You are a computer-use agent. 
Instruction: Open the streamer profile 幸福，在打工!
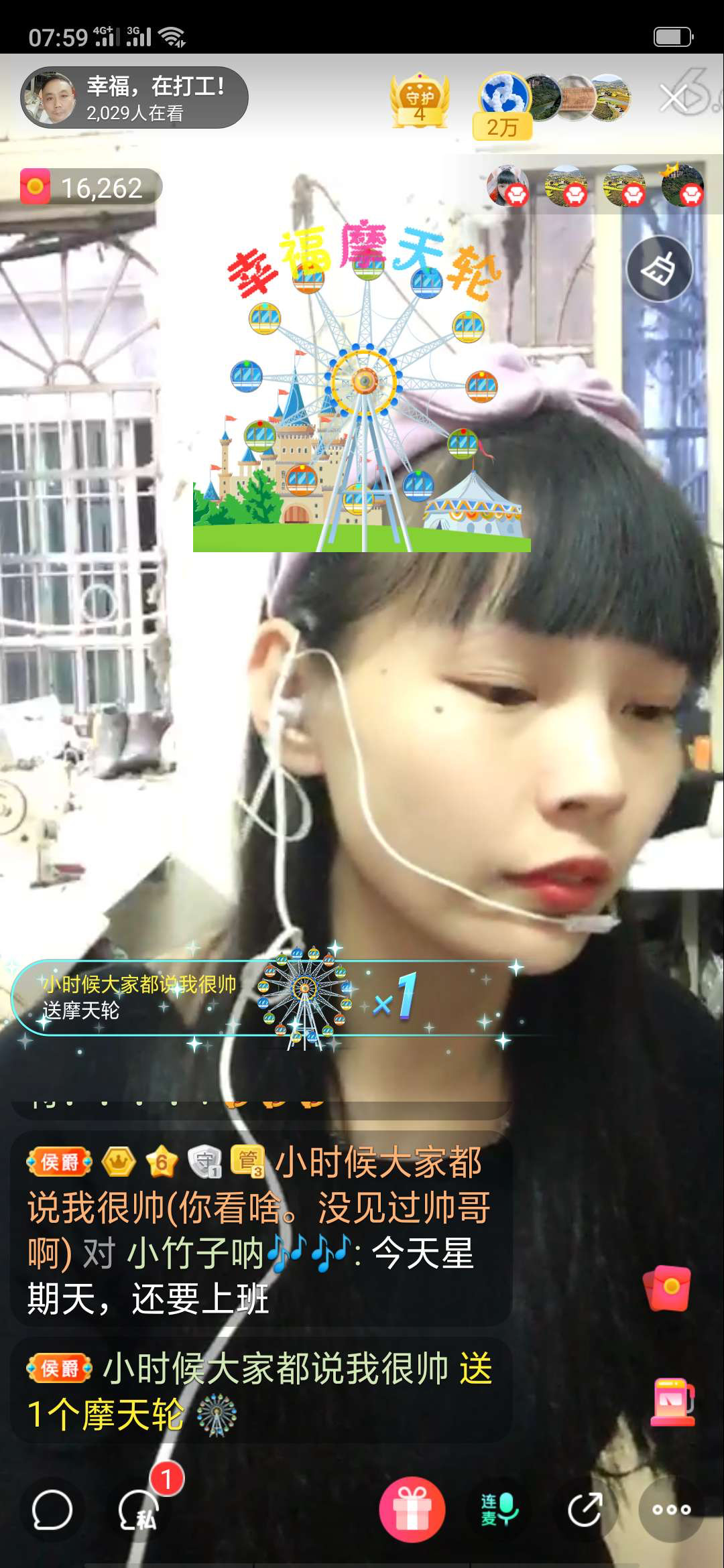point(134,98)
